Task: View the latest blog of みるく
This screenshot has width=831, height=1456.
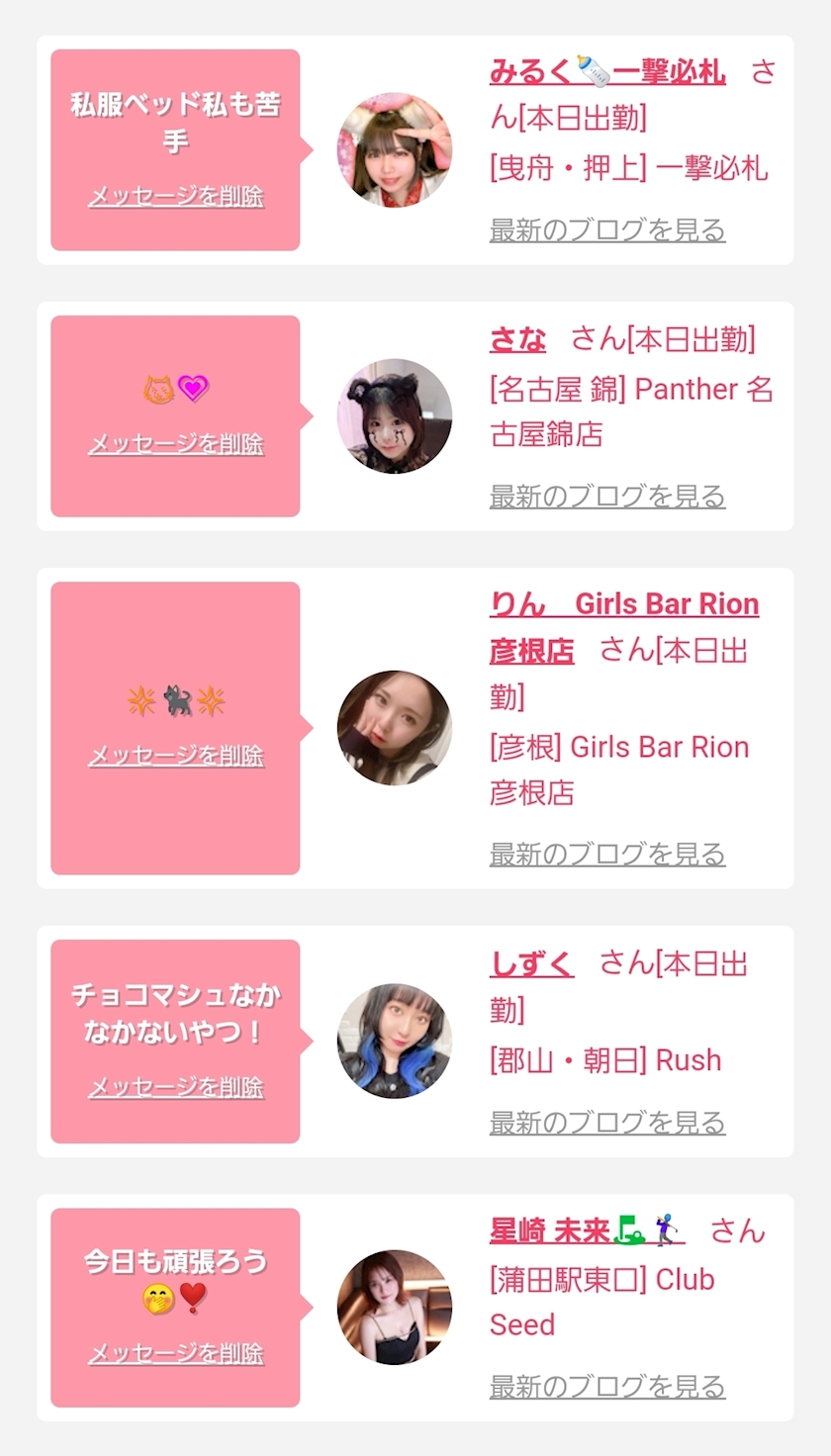Action: point(607,230)
